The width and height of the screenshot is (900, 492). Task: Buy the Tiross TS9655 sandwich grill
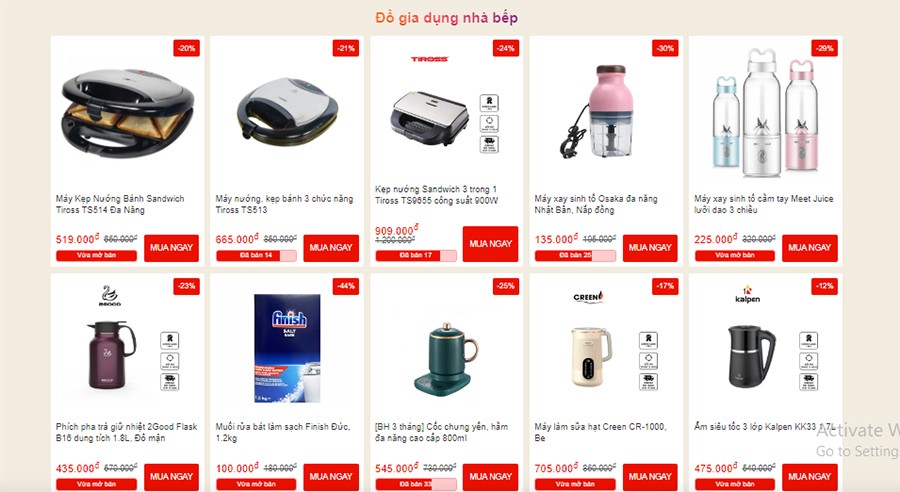pyautogui.click(x=490, y=244)
